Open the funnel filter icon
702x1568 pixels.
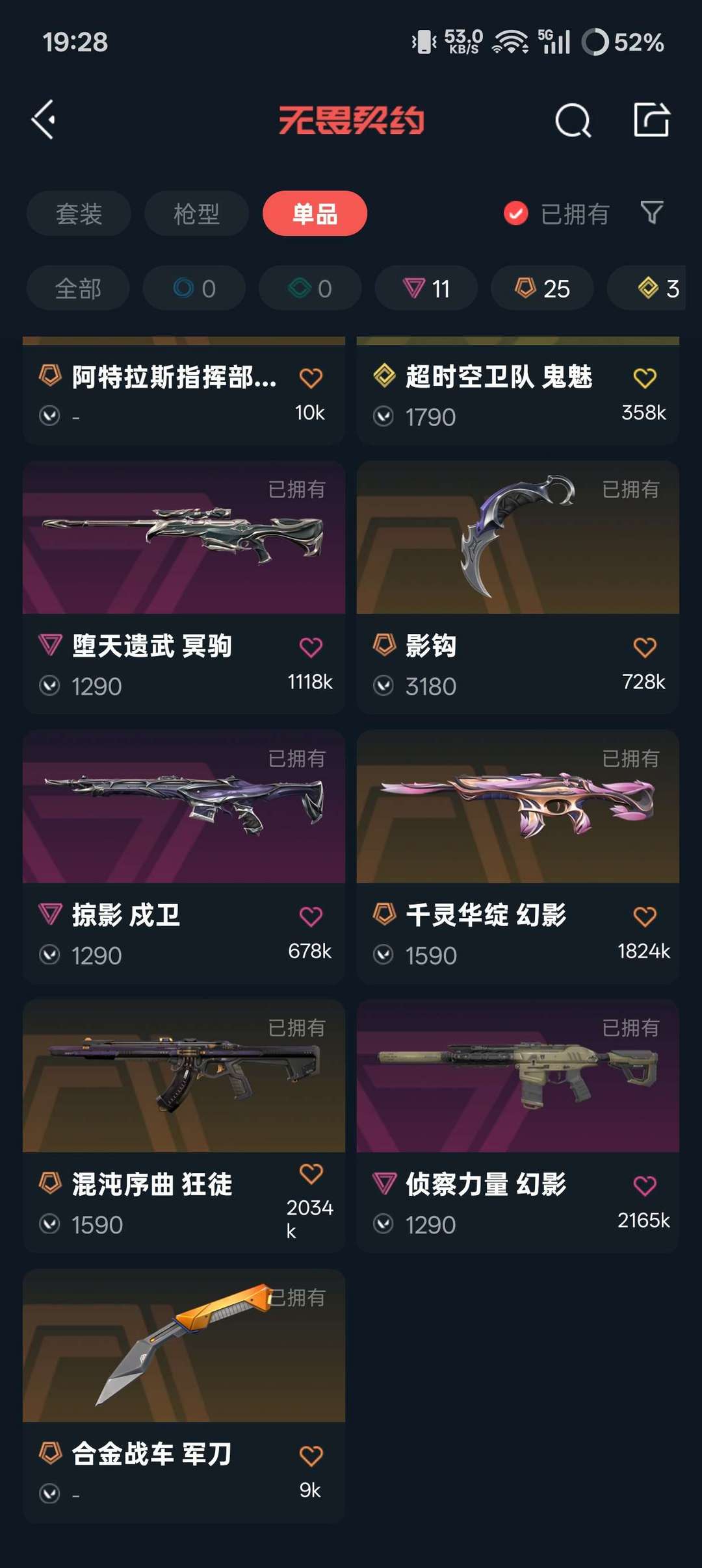pyautogui.click(x=651, y=212)
